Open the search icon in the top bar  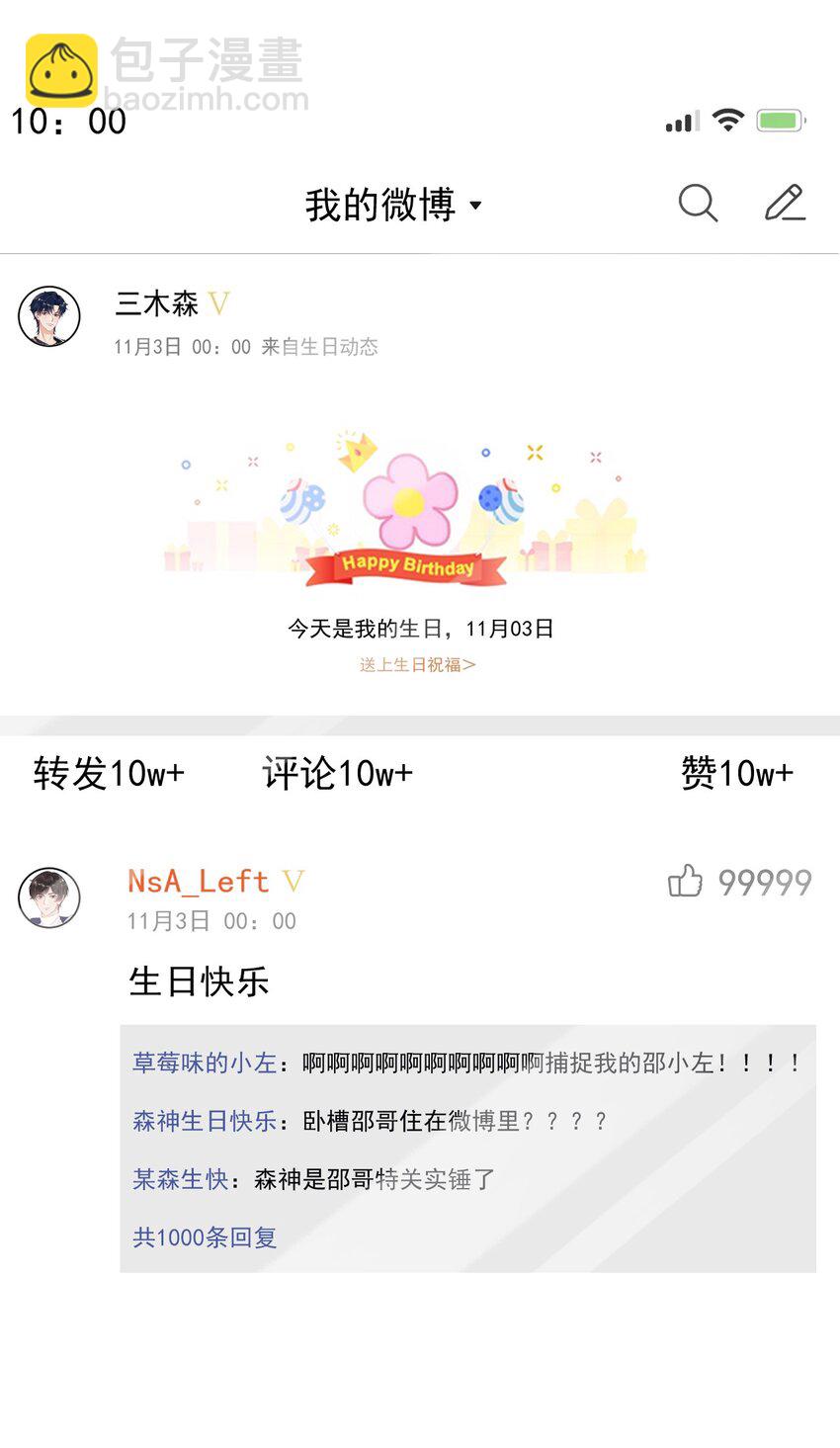pyautogui.click(x=698, y=205)
